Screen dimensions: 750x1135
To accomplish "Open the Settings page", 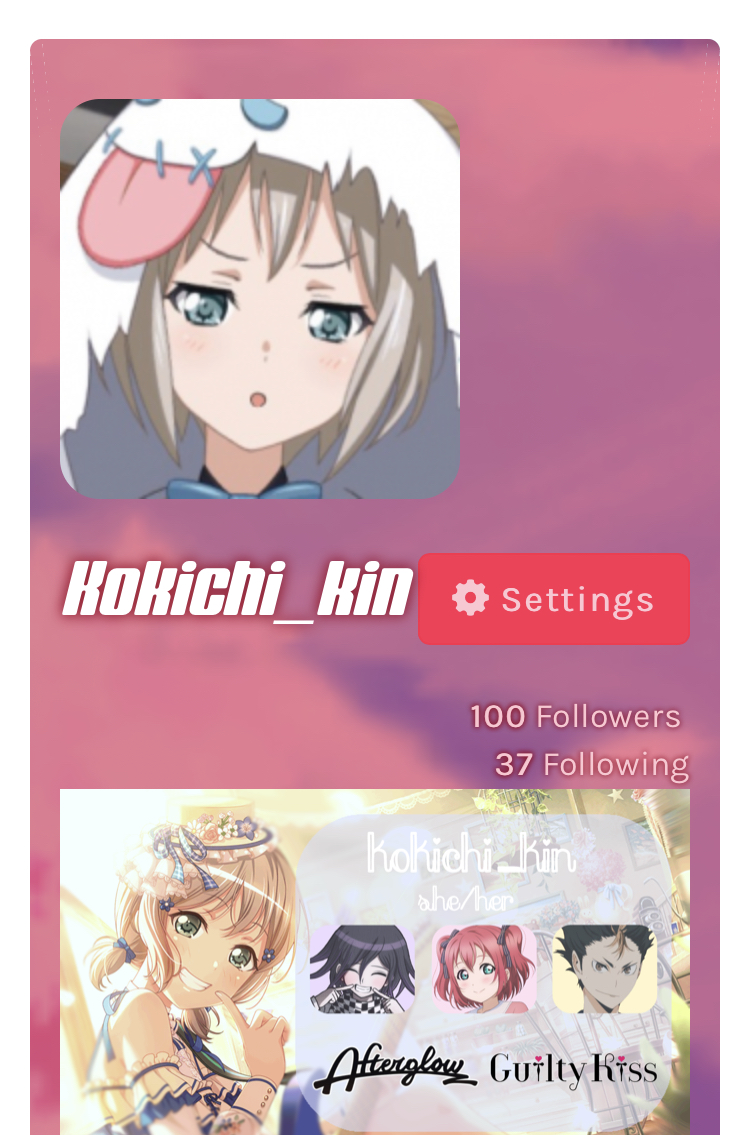I will point(554,598).
